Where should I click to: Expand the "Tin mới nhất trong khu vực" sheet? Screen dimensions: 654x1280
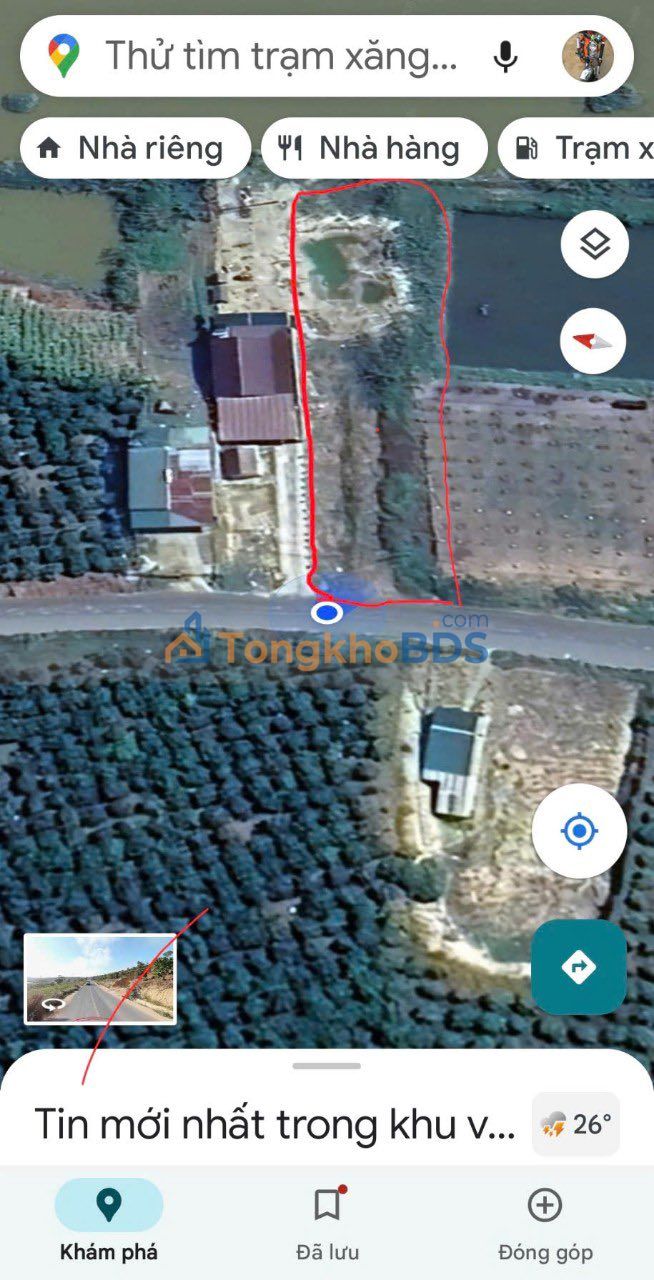(x=276, y=1124)
